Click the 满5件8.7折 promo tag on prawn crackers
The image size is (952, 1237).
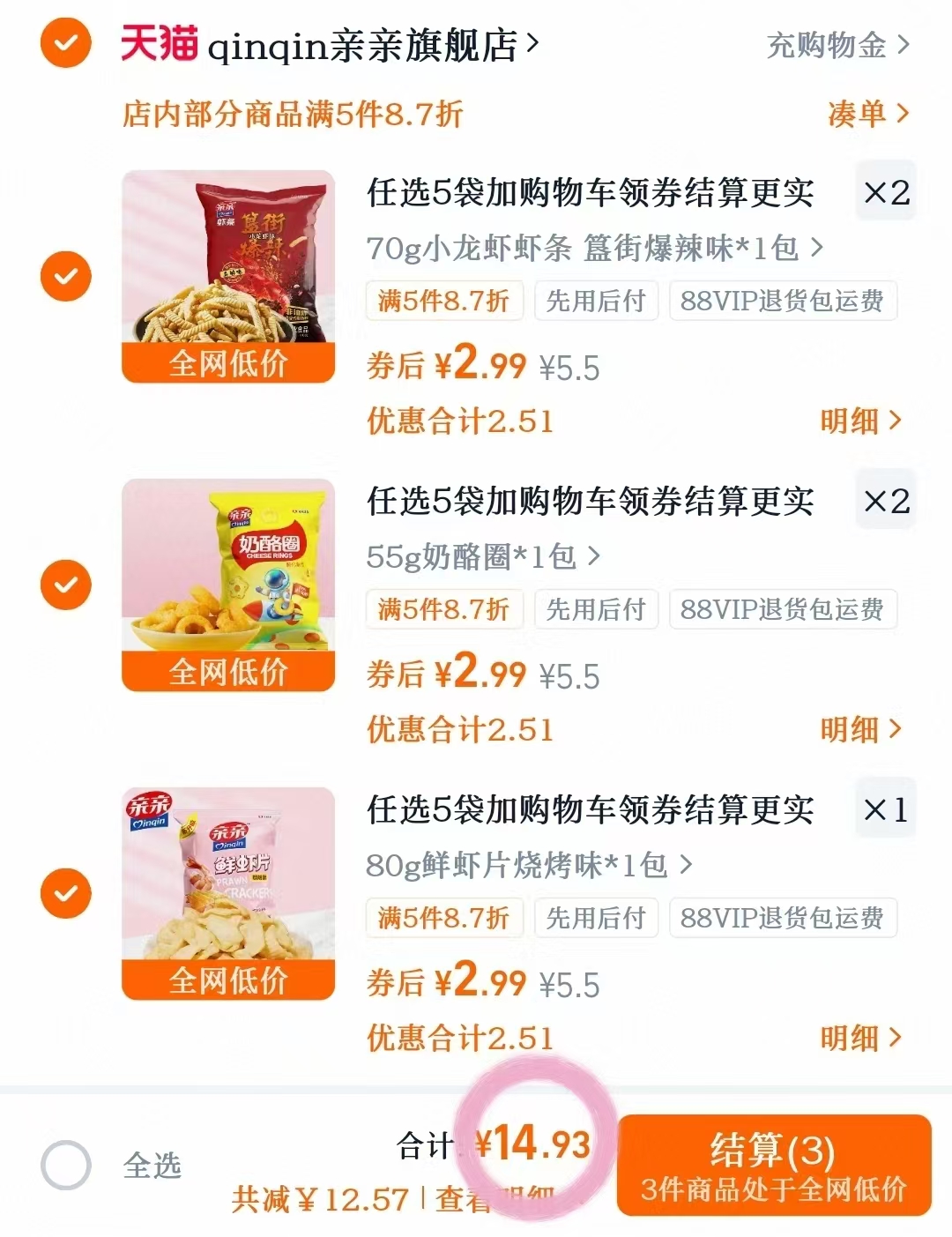click(x=444, y=918)
